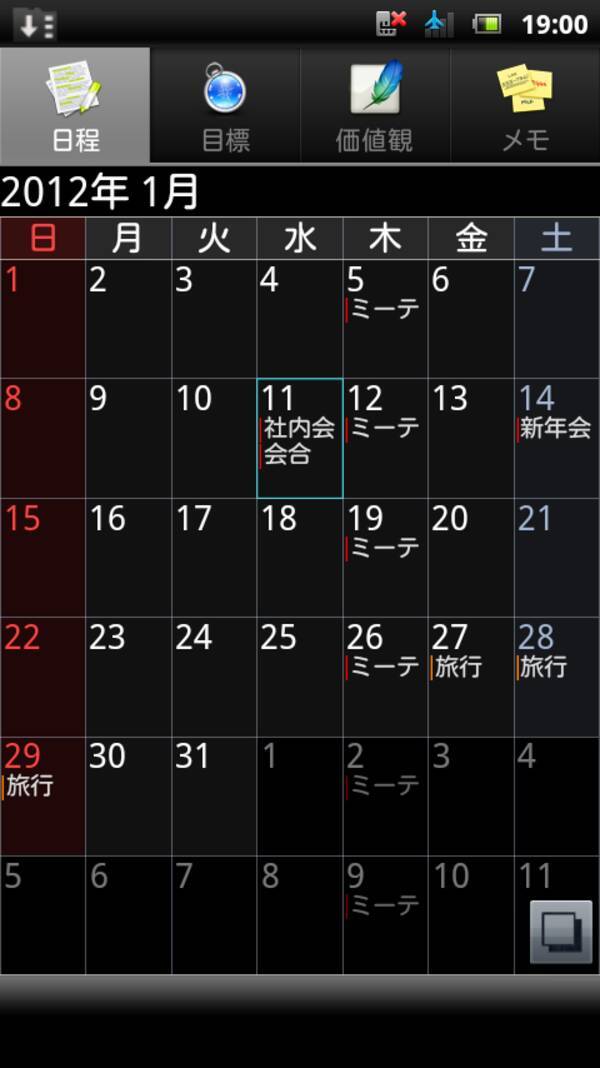Image resolution: width=600 pixels, height=1068 pixels.
Task: Open January 11 with 社内会合
Action: pos(300,438)
